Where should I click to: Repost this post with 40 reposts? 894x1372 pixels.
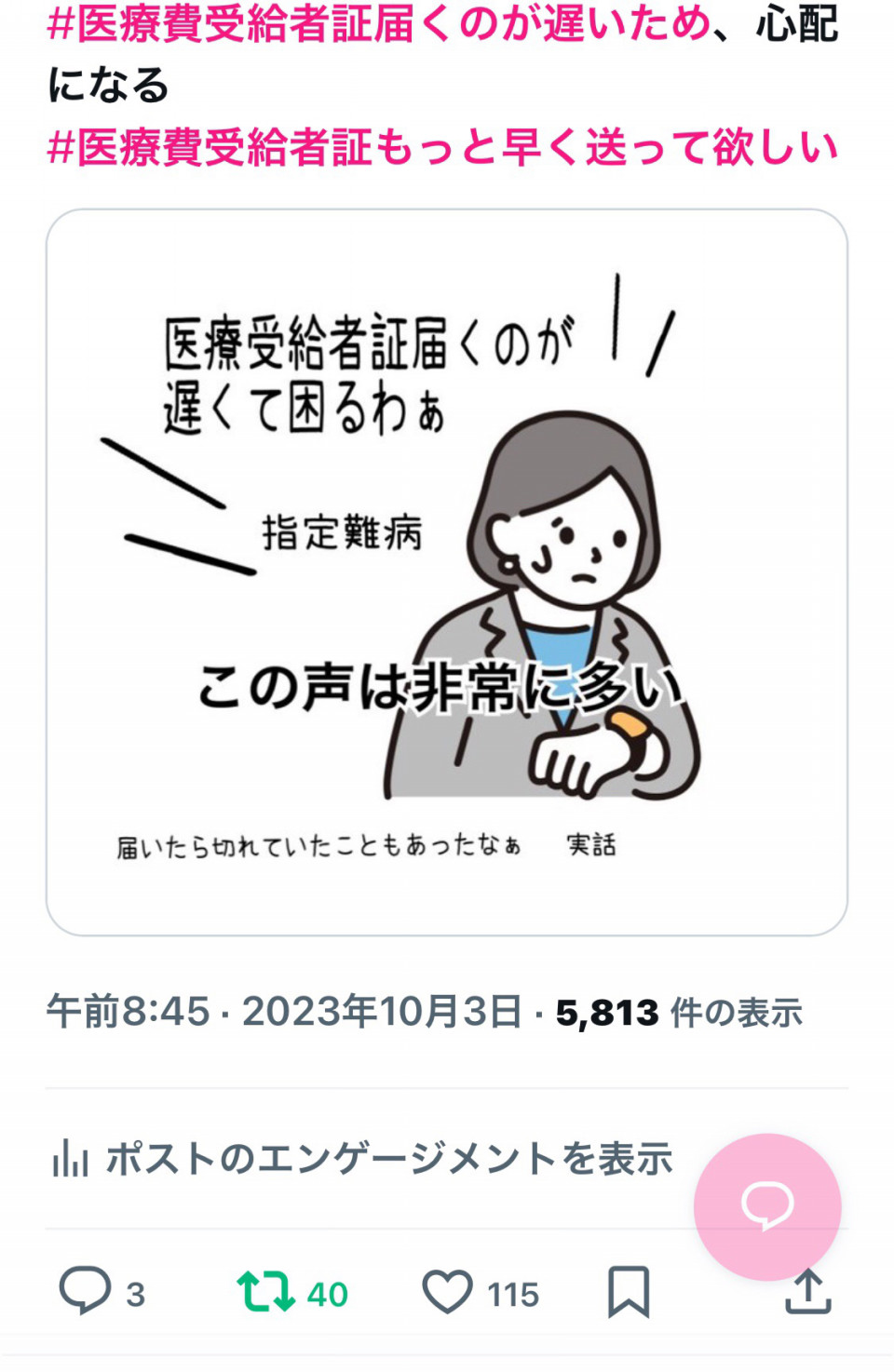(266, 1292)
